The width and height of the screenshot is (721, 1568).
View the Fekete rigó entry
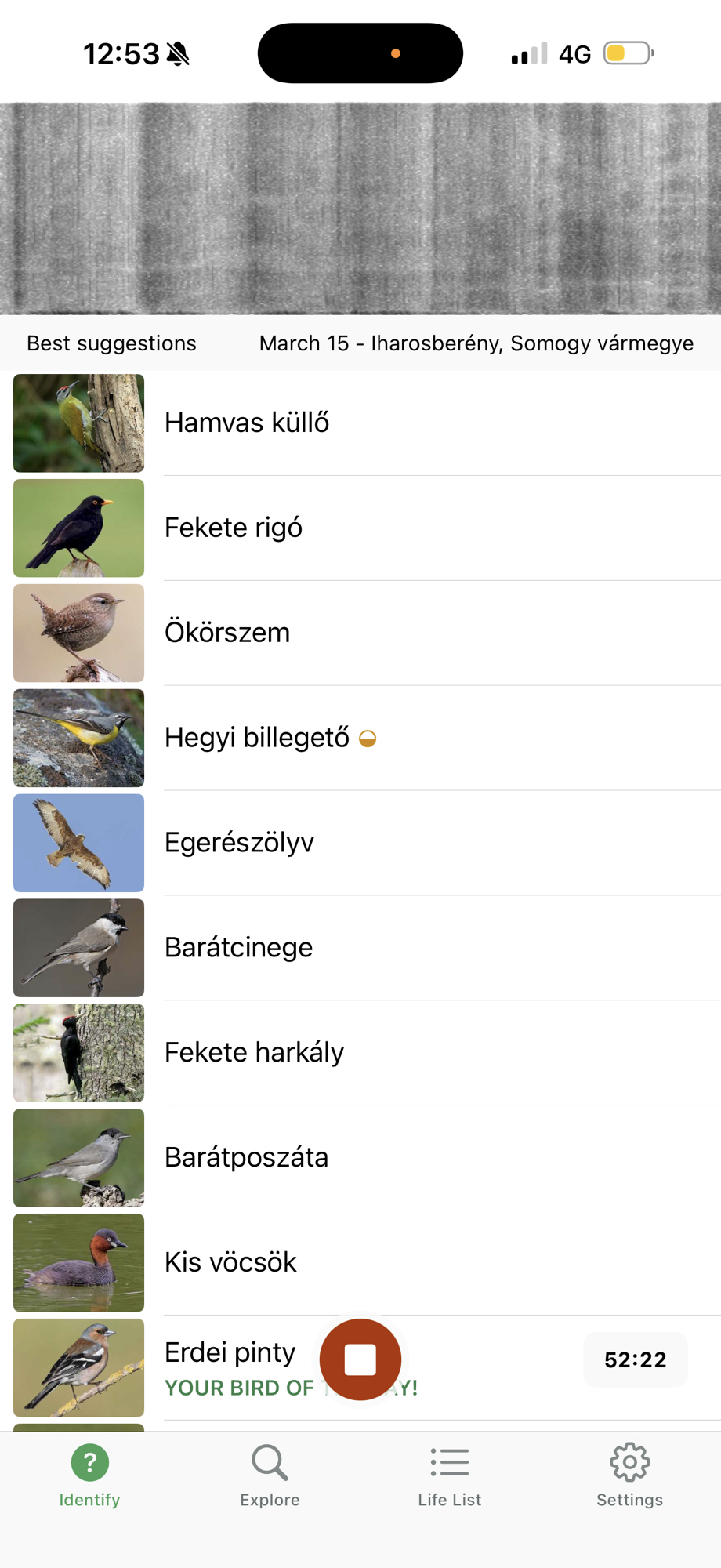[234, 528]
